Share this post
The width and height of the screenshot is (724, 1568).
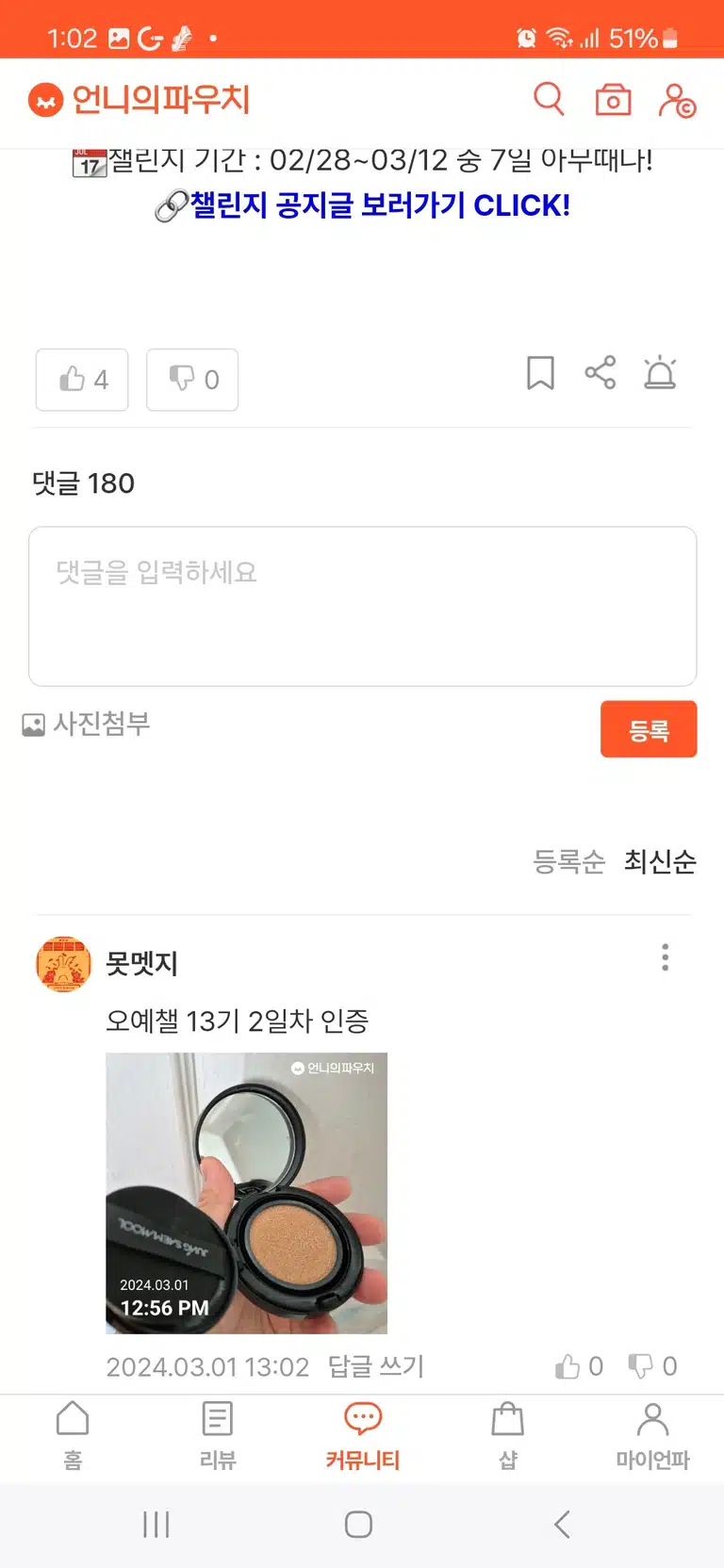pyautogui.click(x=601, y=373)
